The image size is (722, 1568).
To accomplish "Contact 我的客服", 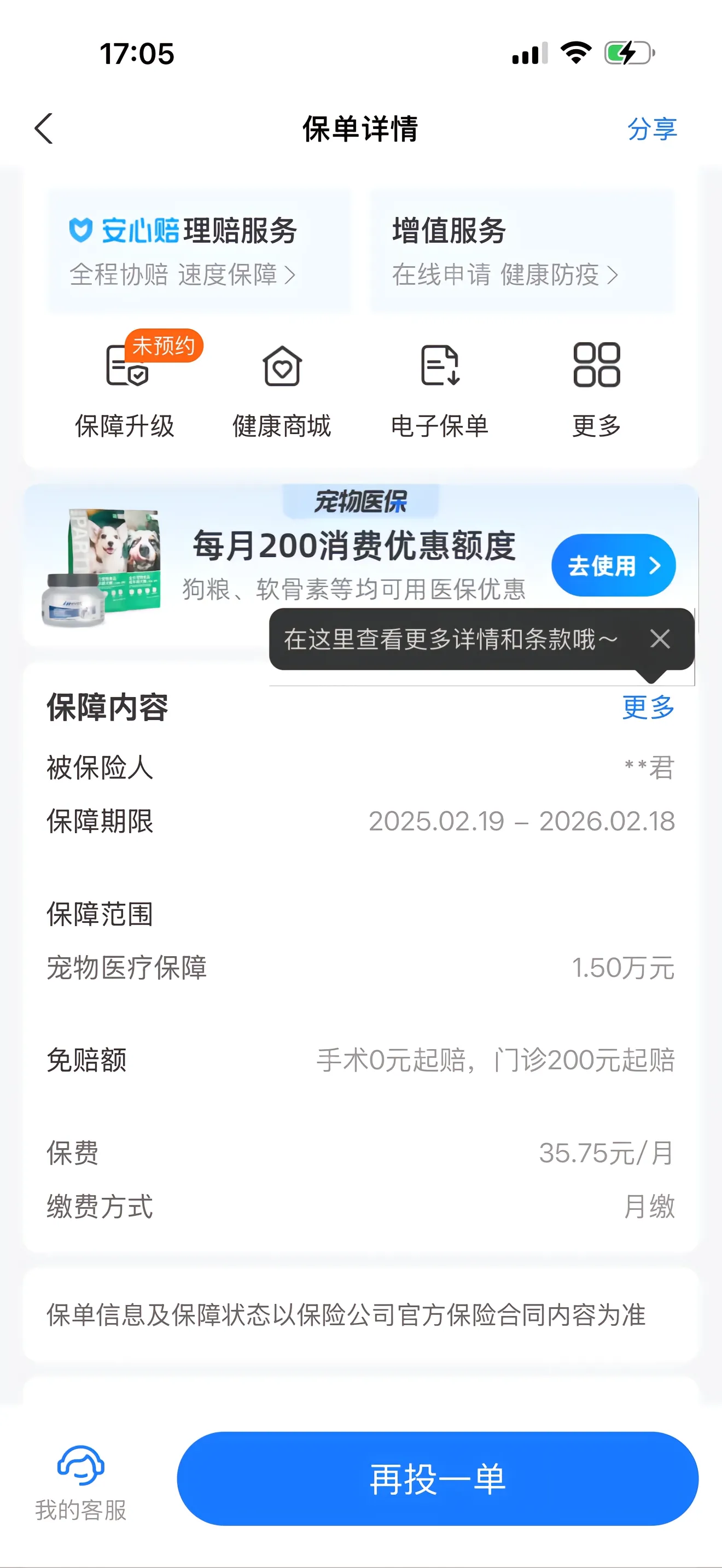I will tap(81, 1482).
